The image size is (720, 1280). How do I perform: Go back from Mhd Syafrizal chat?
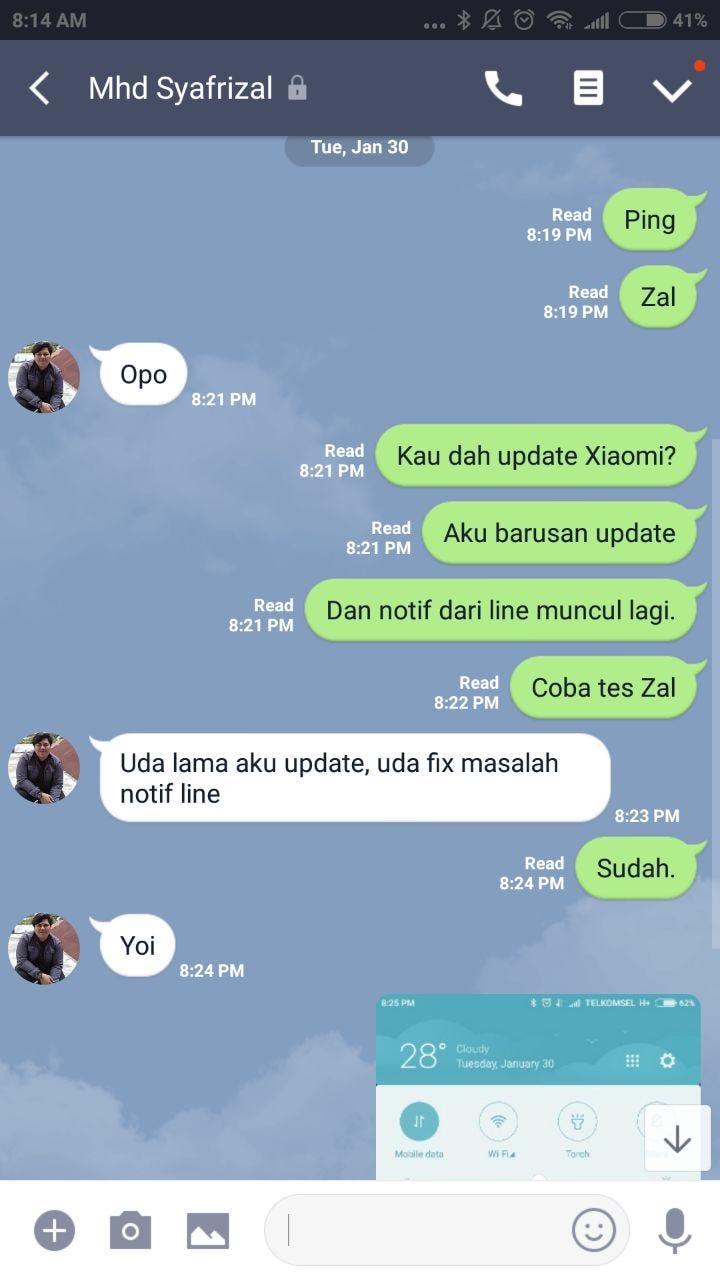(39, 88)
